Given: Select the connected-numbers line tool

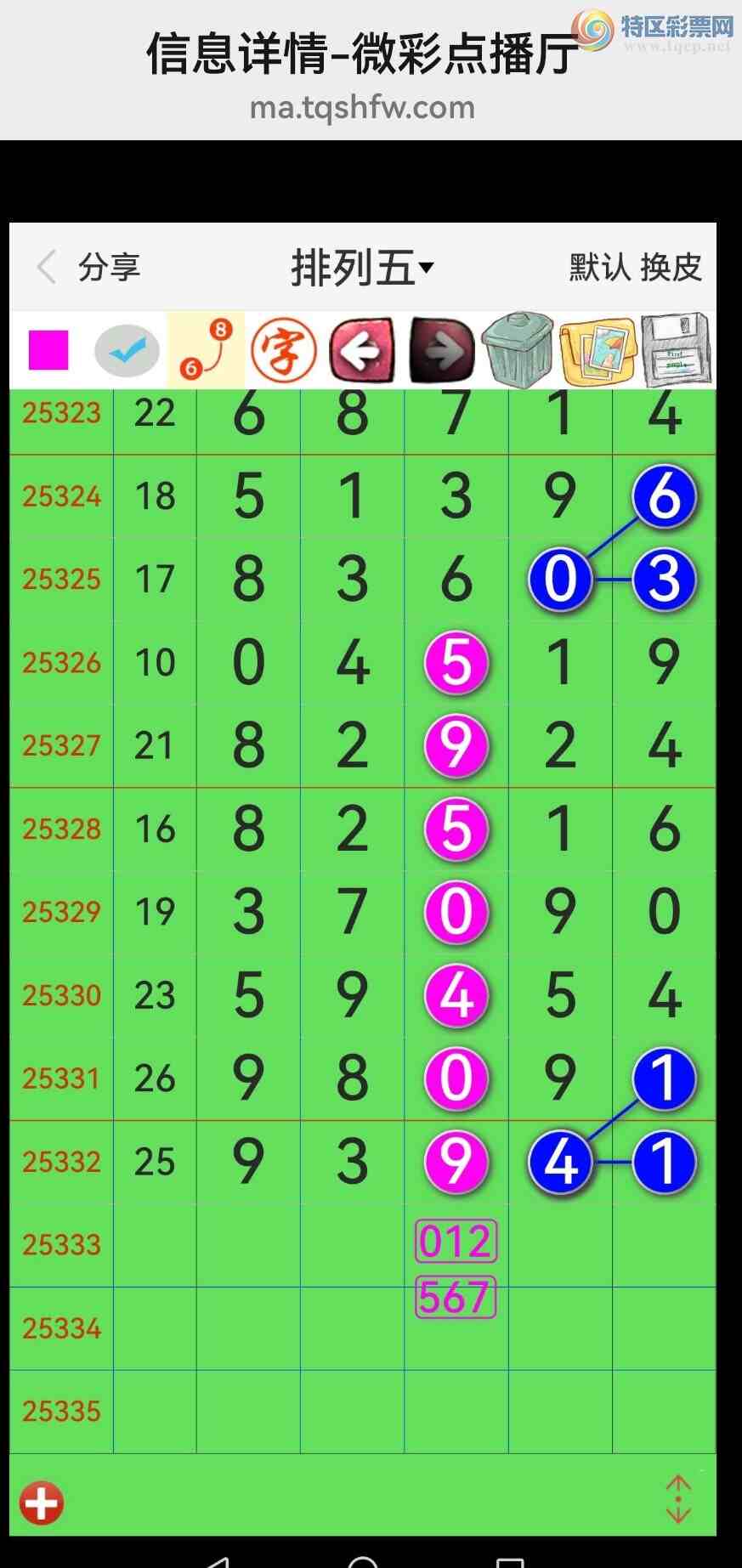Looking at the screenshot, I should (x=206, y=349).
